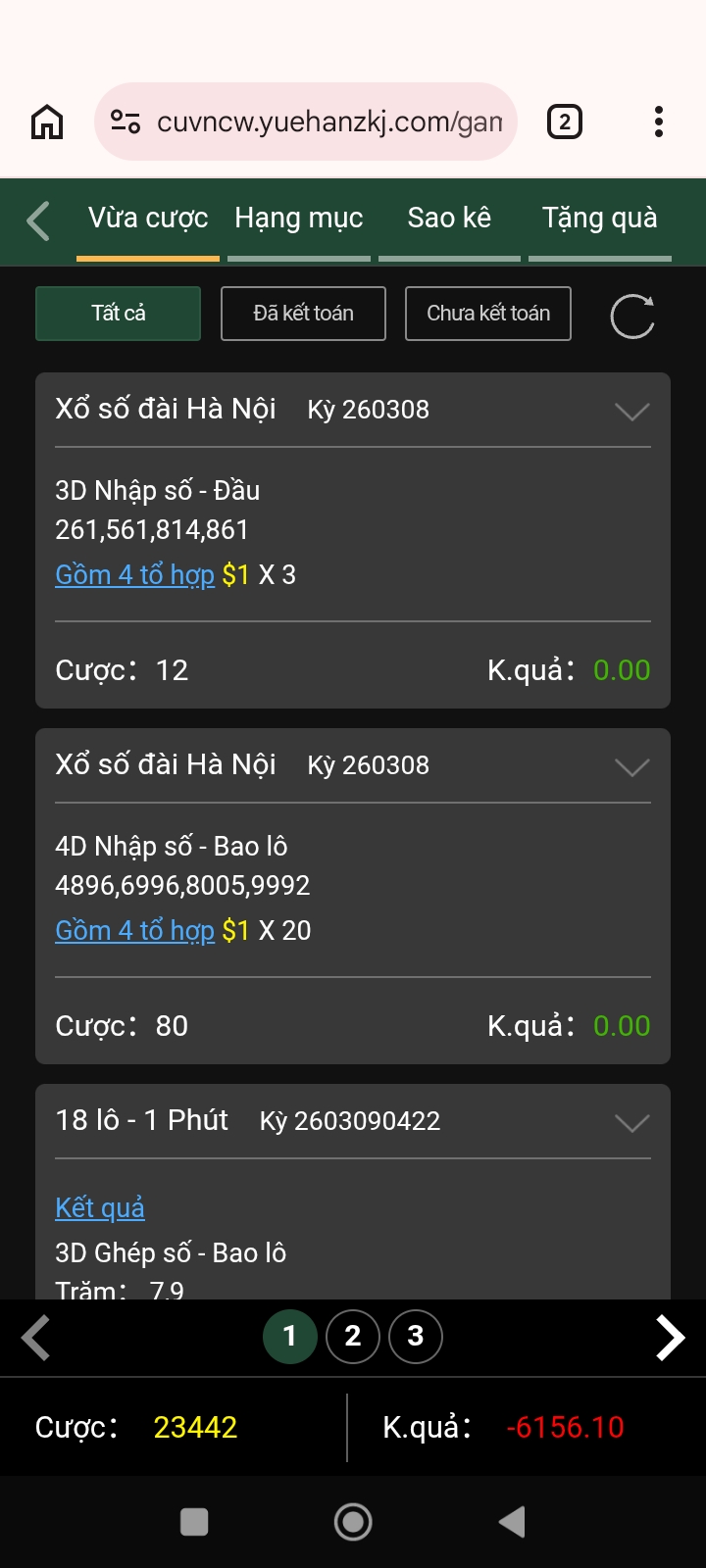The height and width of the screenshot is (1568, 706).
Task: Filter by Chưa kết toán
Action: 488,314
